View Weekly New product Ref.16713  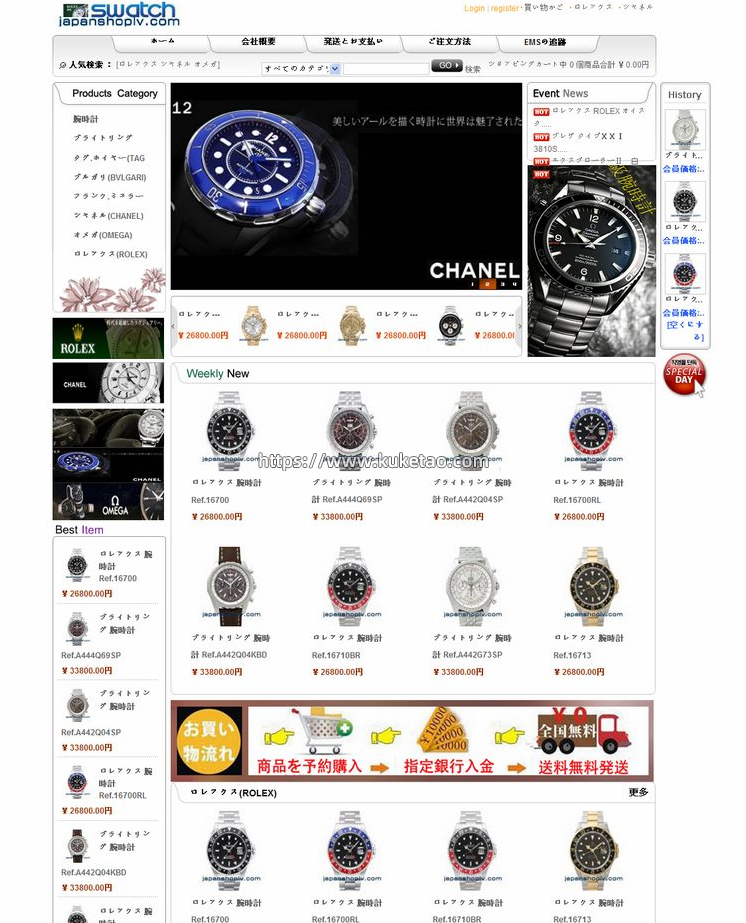(593, 587)
